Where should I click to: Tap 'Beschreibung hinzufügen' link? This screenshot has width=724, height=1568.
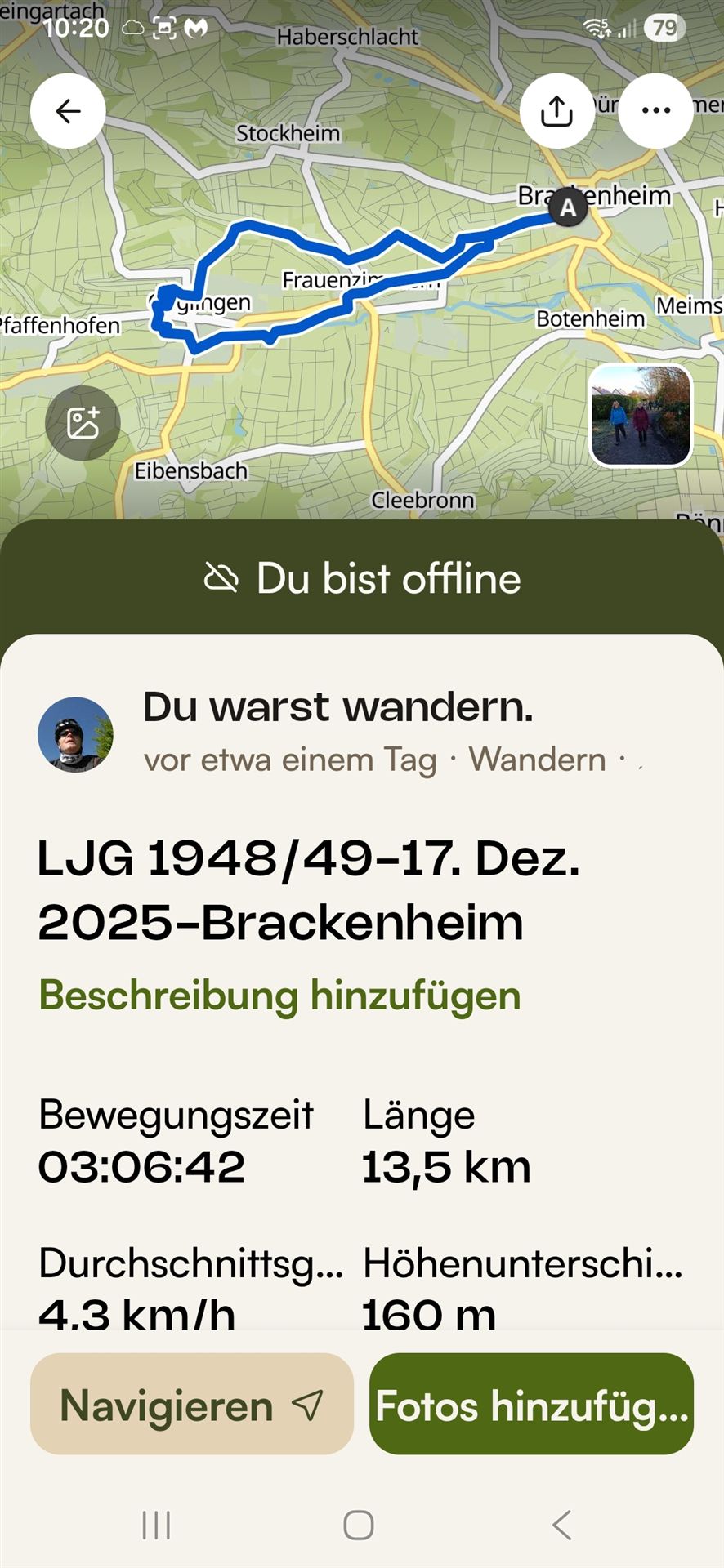279,996
